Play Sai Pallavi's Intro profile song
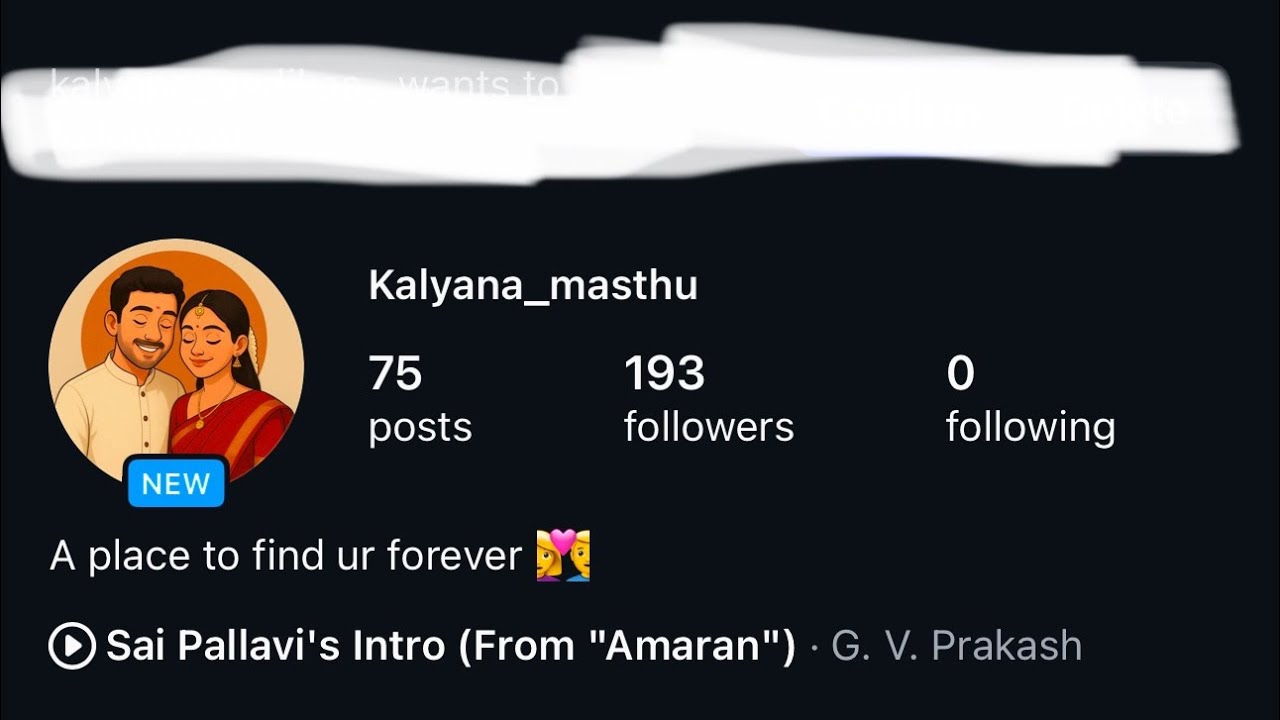Viewport: 1280px width, 720px height. tap(72, 646)
